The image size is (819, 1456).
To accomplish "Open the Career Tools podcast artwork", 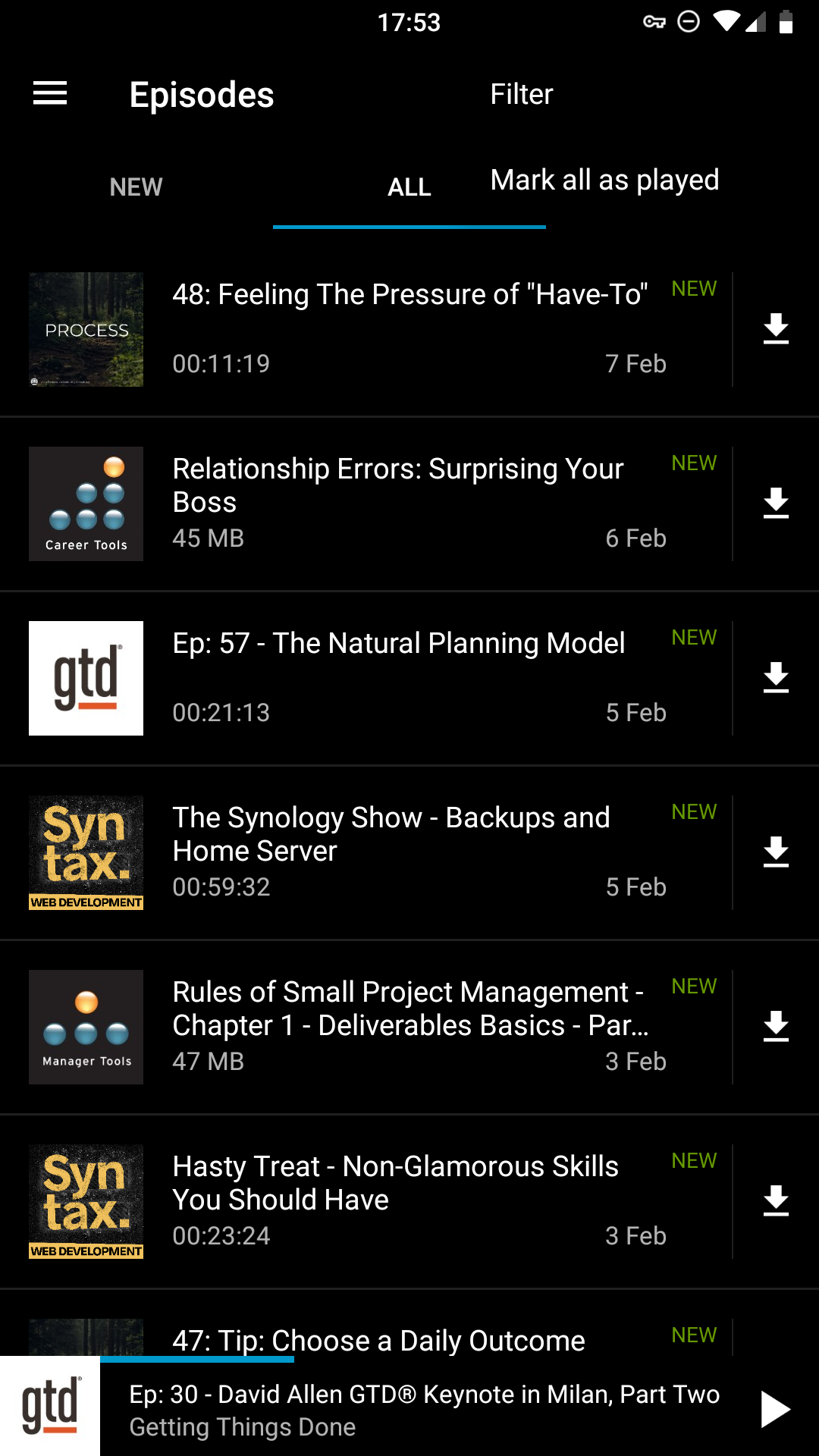I will click(x=86, y=503).
